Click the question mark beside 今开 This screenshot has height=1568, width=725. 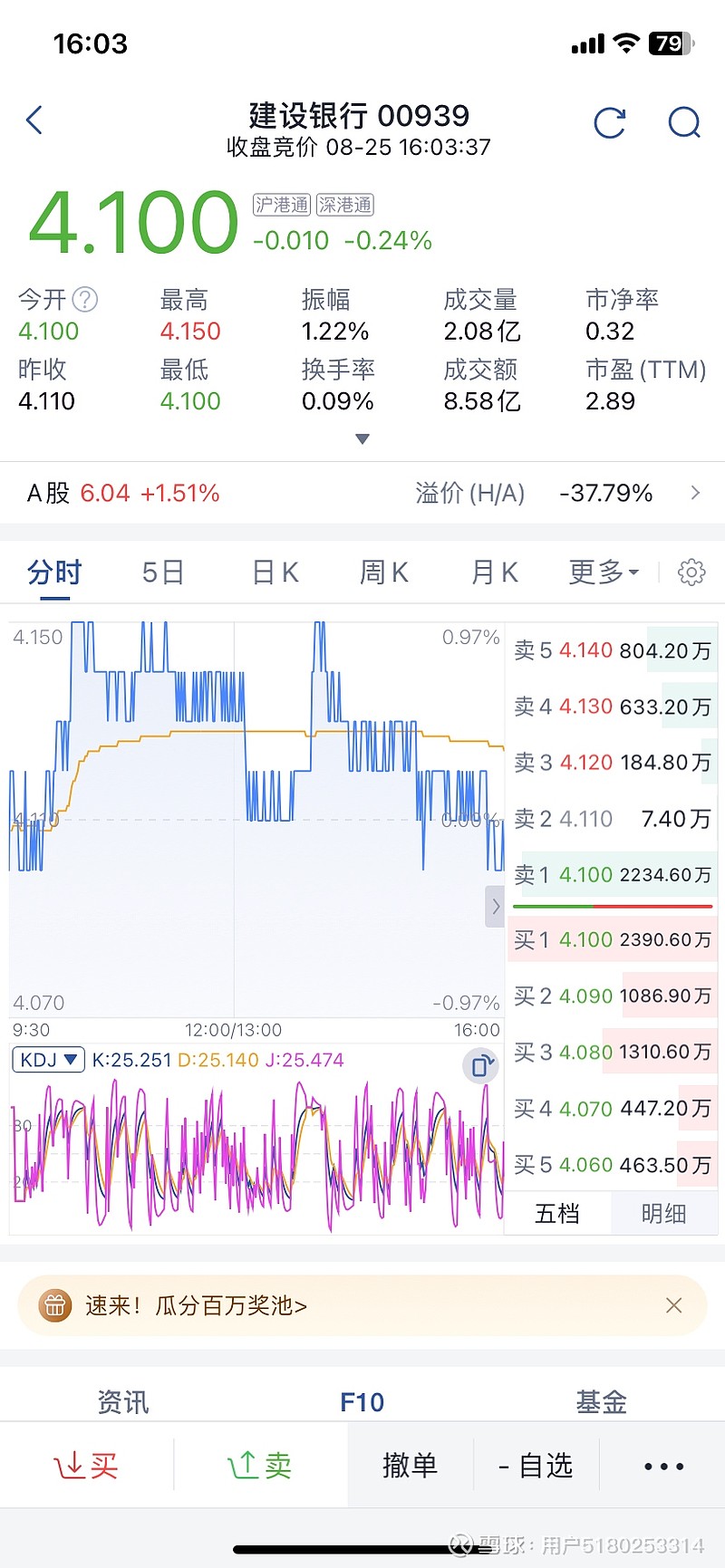point(87,300)
